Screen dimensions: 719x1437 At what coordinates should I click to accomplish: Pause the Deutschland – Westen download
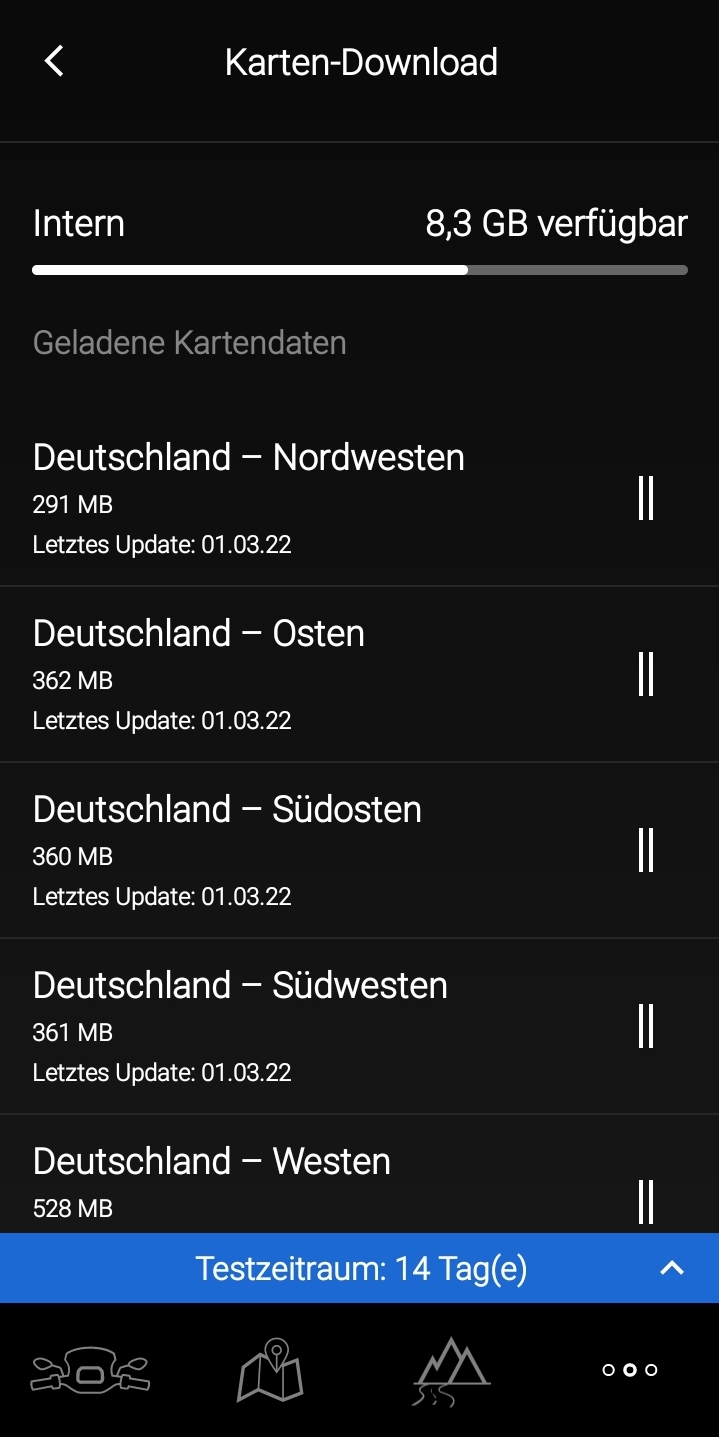click(x=646, y=1200)
